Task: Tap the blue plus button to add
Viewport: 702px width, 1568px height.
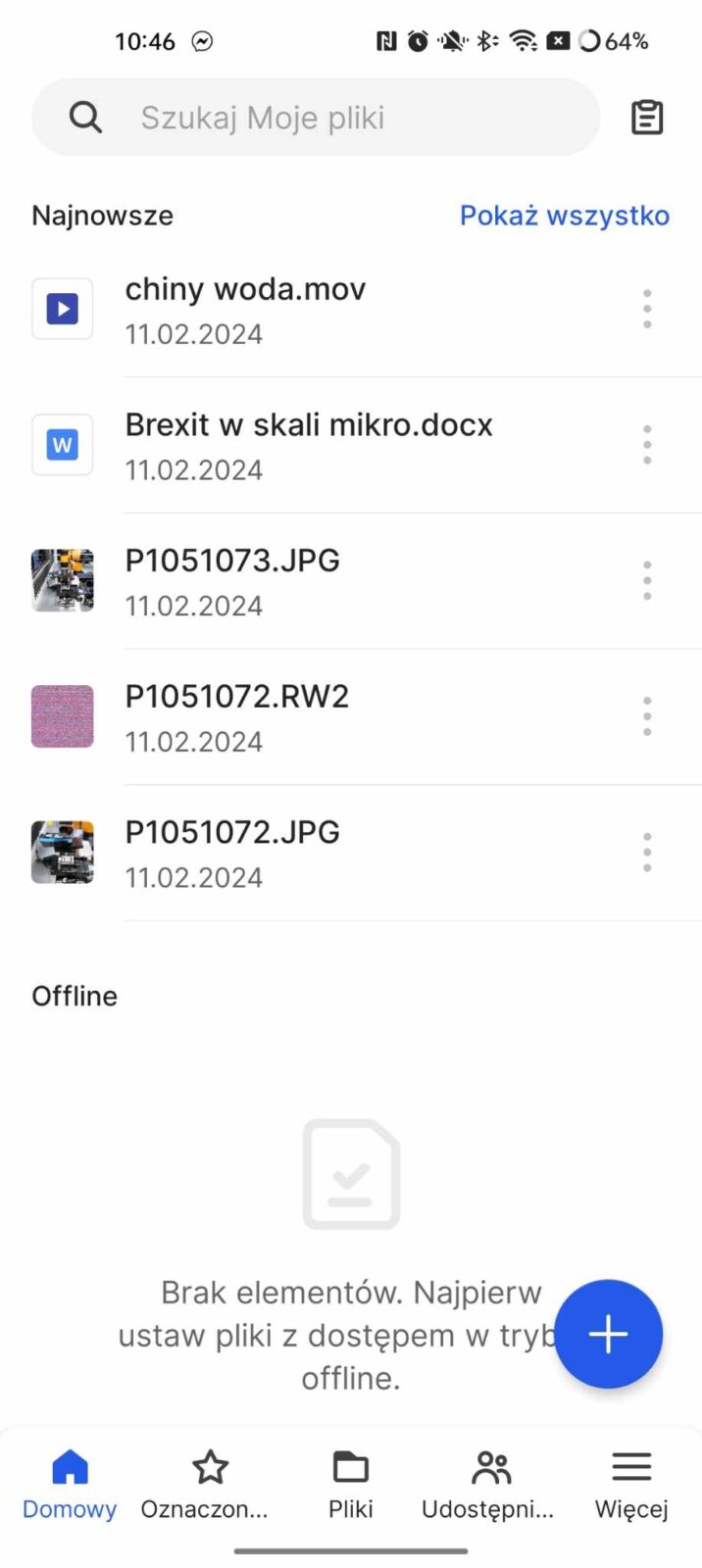Action: (x=608, y=1334)
